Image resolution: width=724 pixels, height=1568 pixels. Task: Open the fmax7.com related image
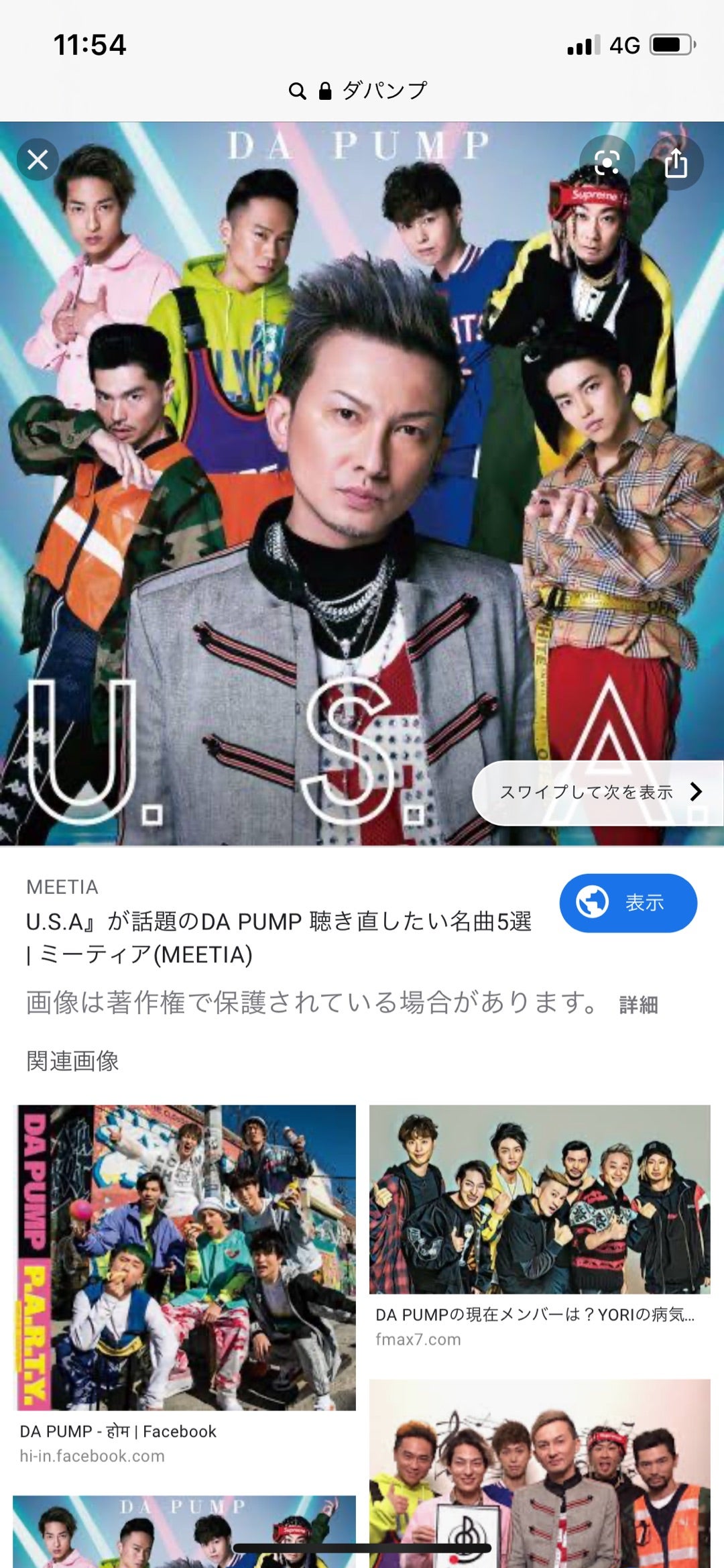point(540,1200)
